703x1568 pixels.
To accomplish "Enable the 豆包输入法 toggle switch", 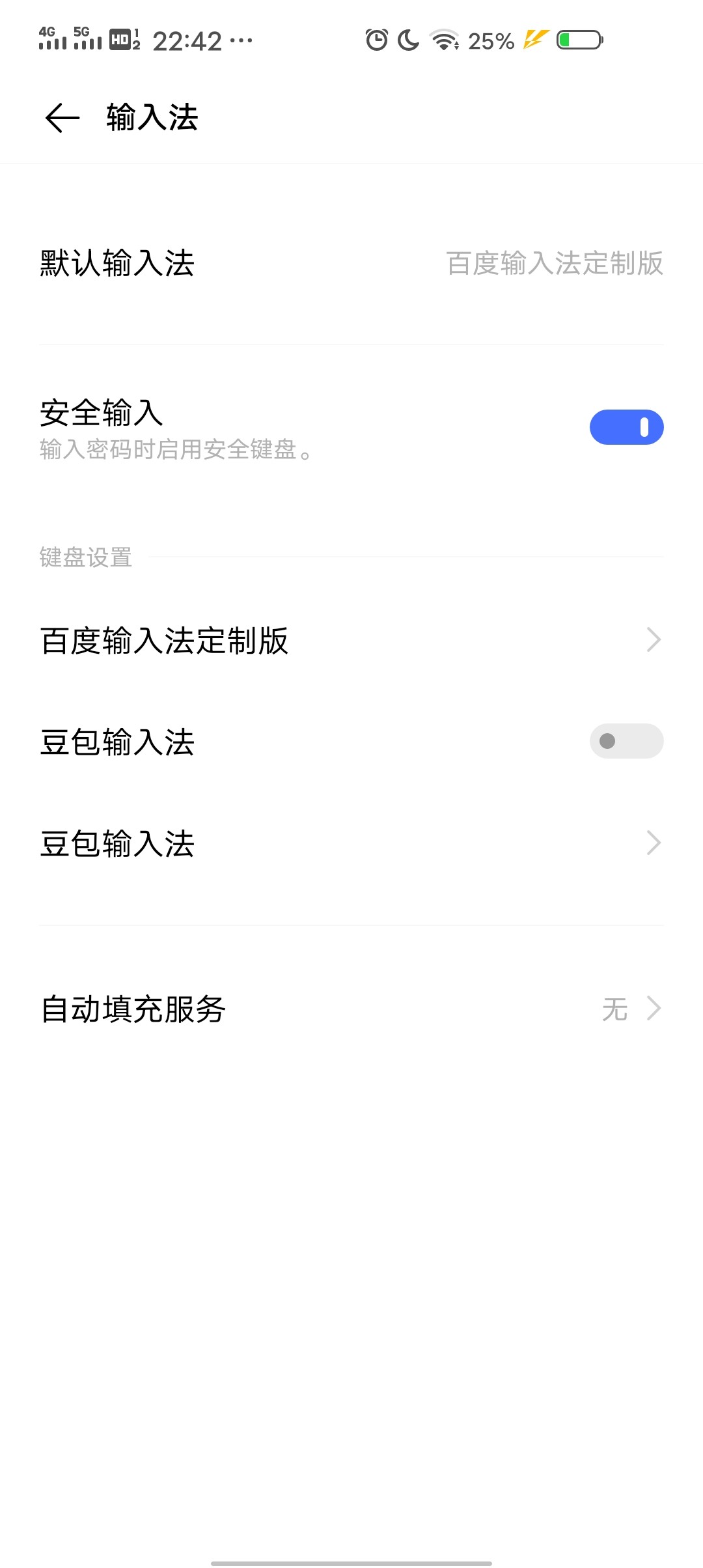I will (x=626, y=741).
